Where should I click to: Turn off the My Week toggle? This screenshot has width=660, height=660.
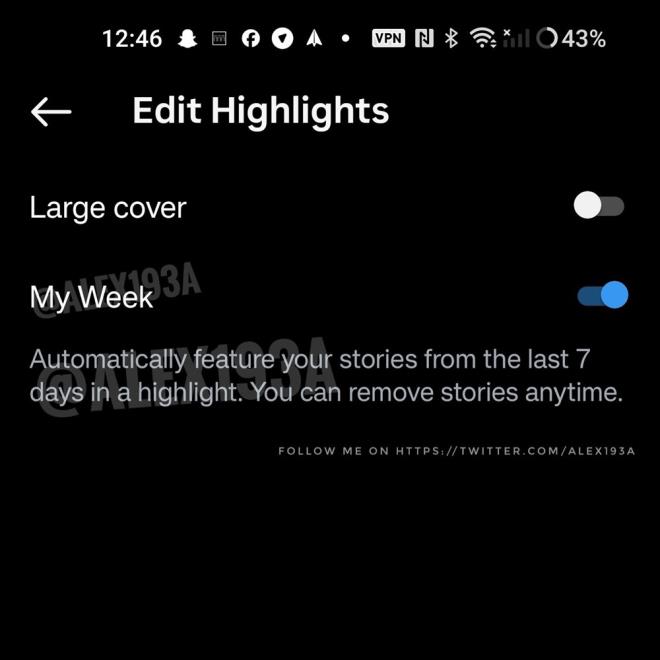(602, 295)
